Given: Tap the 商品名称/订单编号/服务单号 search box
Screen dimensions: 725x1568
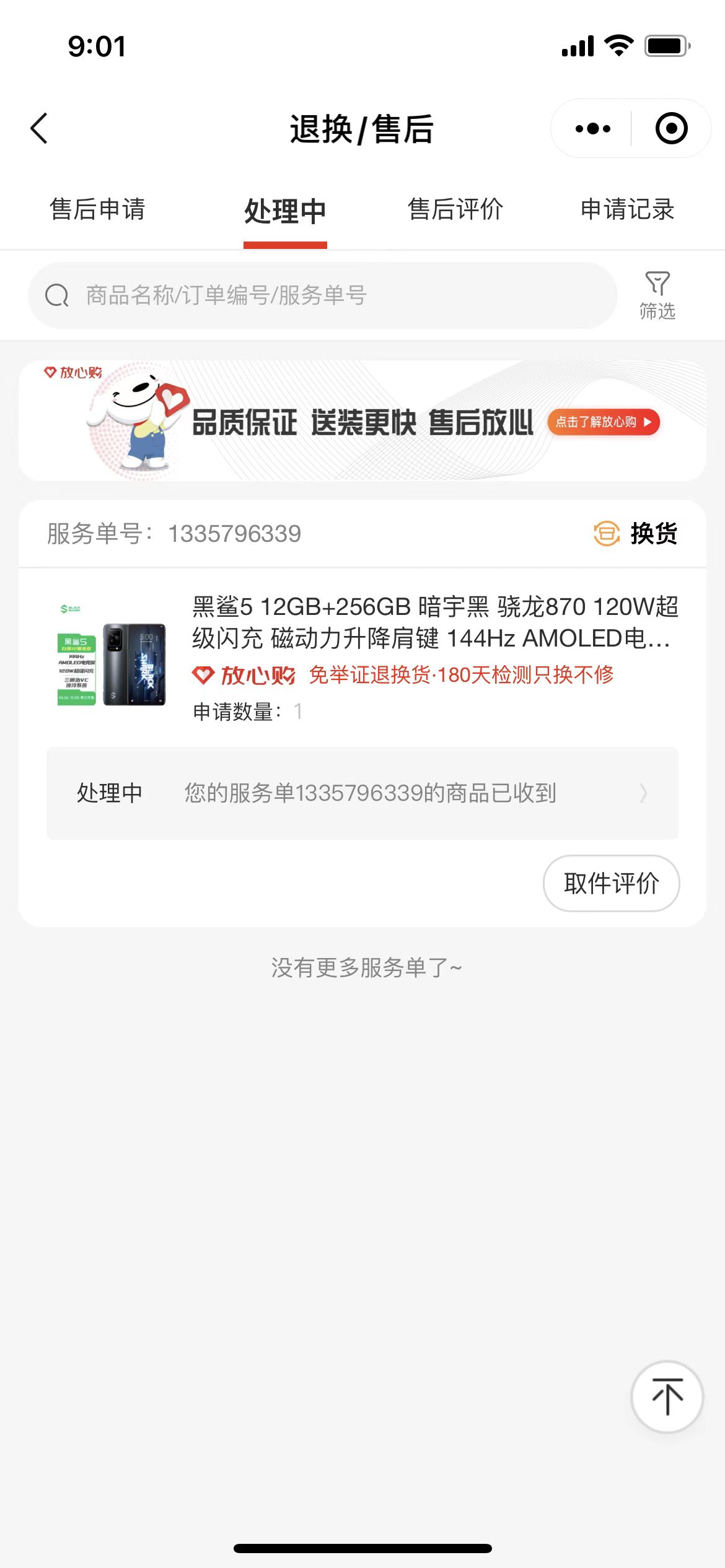Looking at the screenshot, I should (x=322, y=295).
